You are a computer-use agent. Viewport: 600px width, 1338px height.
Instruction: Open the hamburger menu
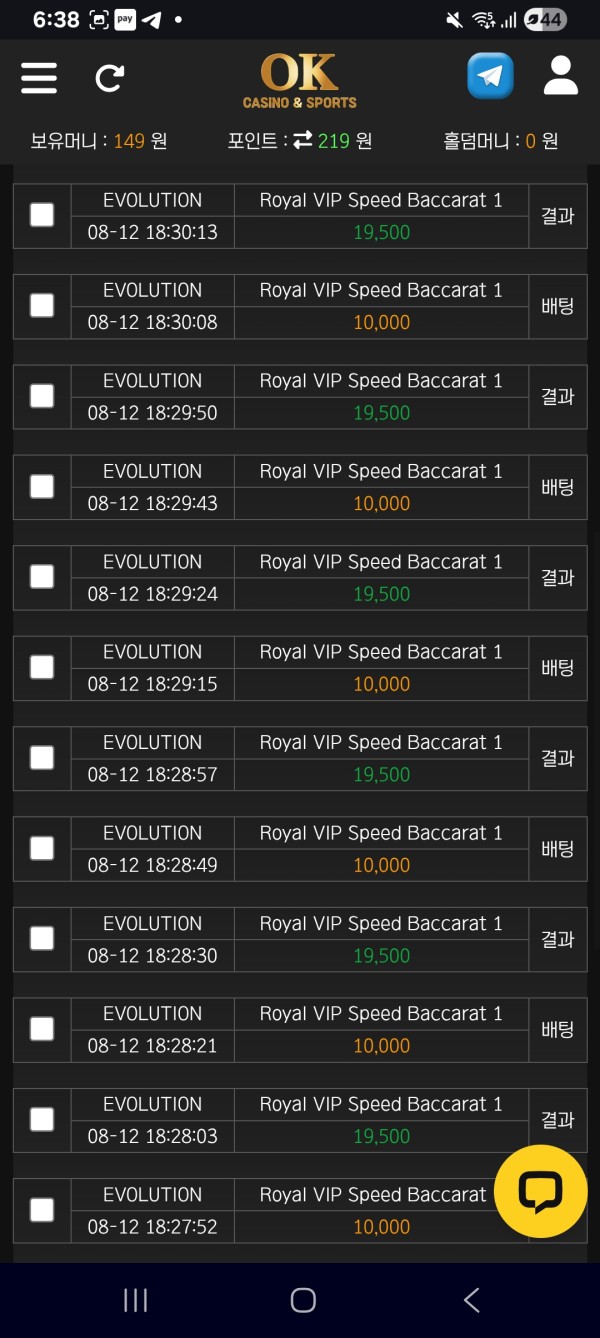pyautogui.click(x=39, y=77)
